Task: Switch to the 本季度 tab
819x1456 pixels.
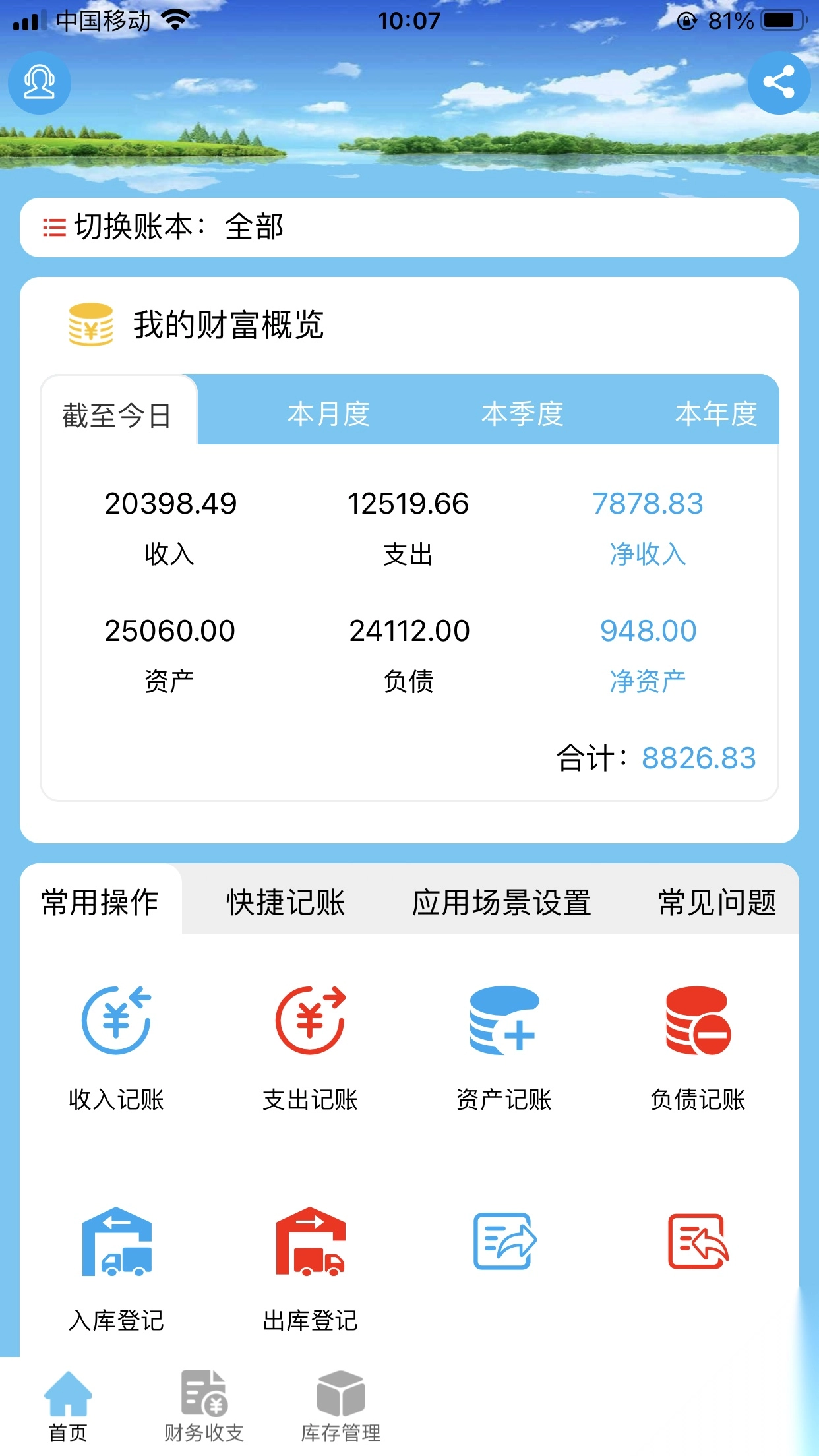Action: pos(524,414)
